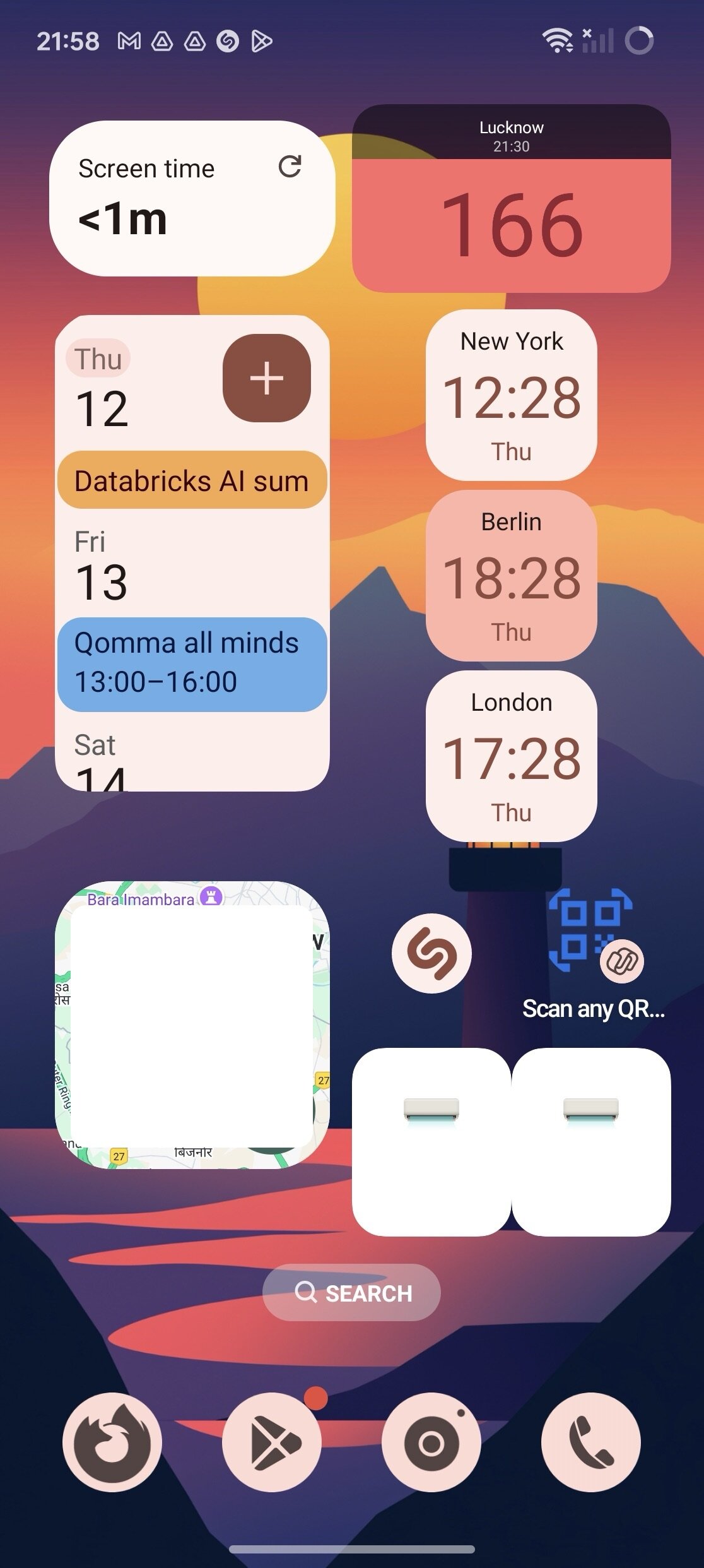
Task: Launch the Shazam app
Action: [431, 952]
